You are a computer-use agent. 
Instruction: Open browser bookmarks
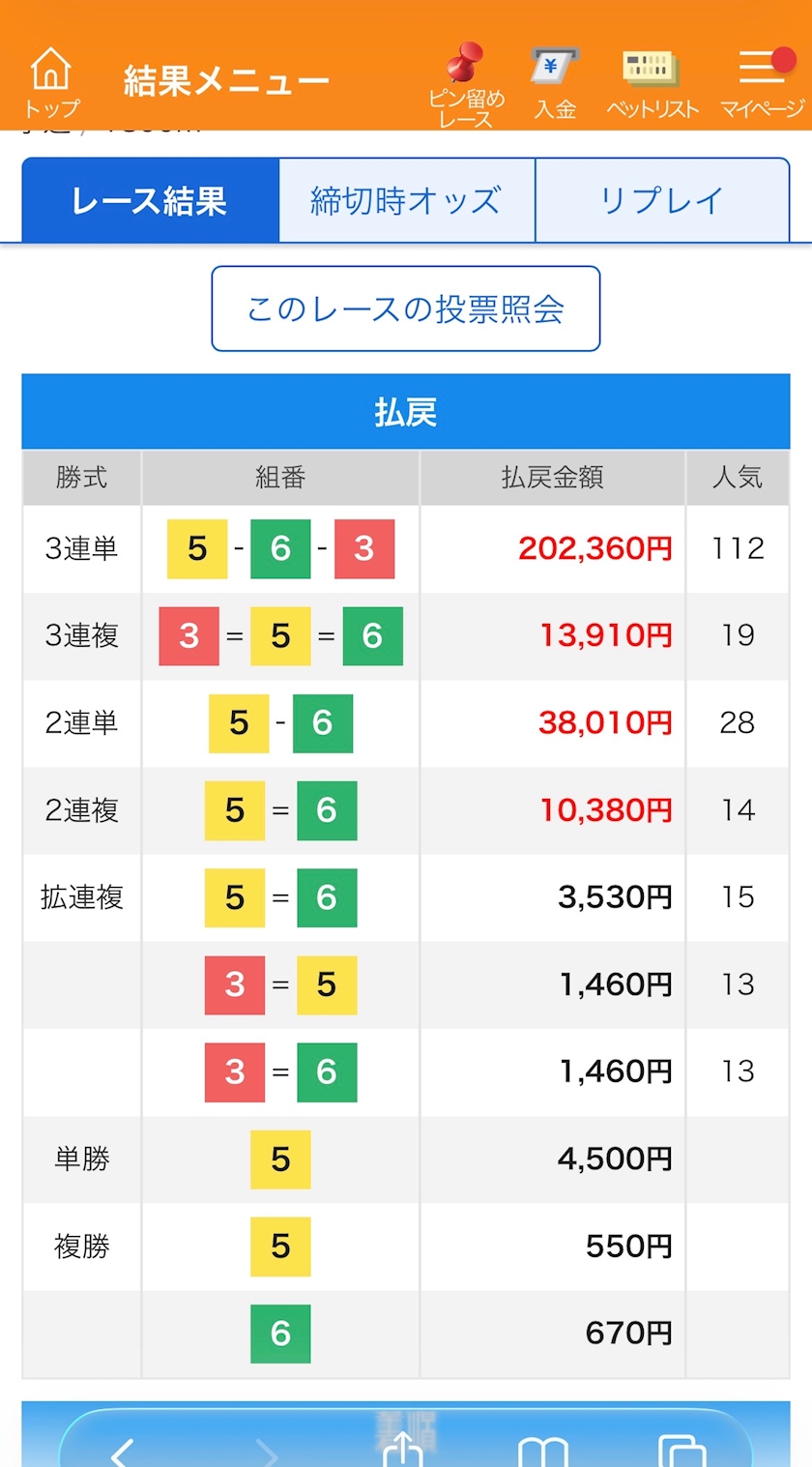coord(542,1451)
